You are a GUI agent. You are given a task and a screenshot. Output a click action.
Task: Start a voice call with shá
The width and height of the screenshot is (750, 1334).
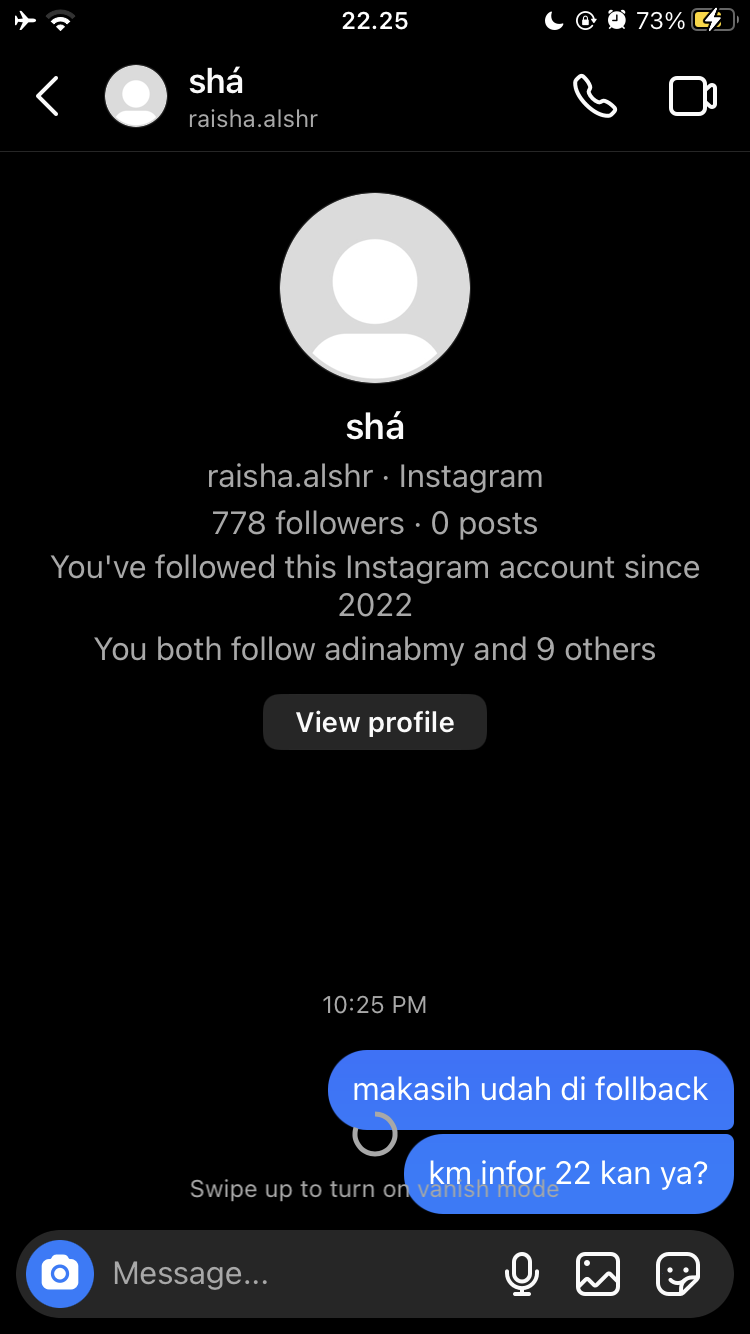pos(594,97)
